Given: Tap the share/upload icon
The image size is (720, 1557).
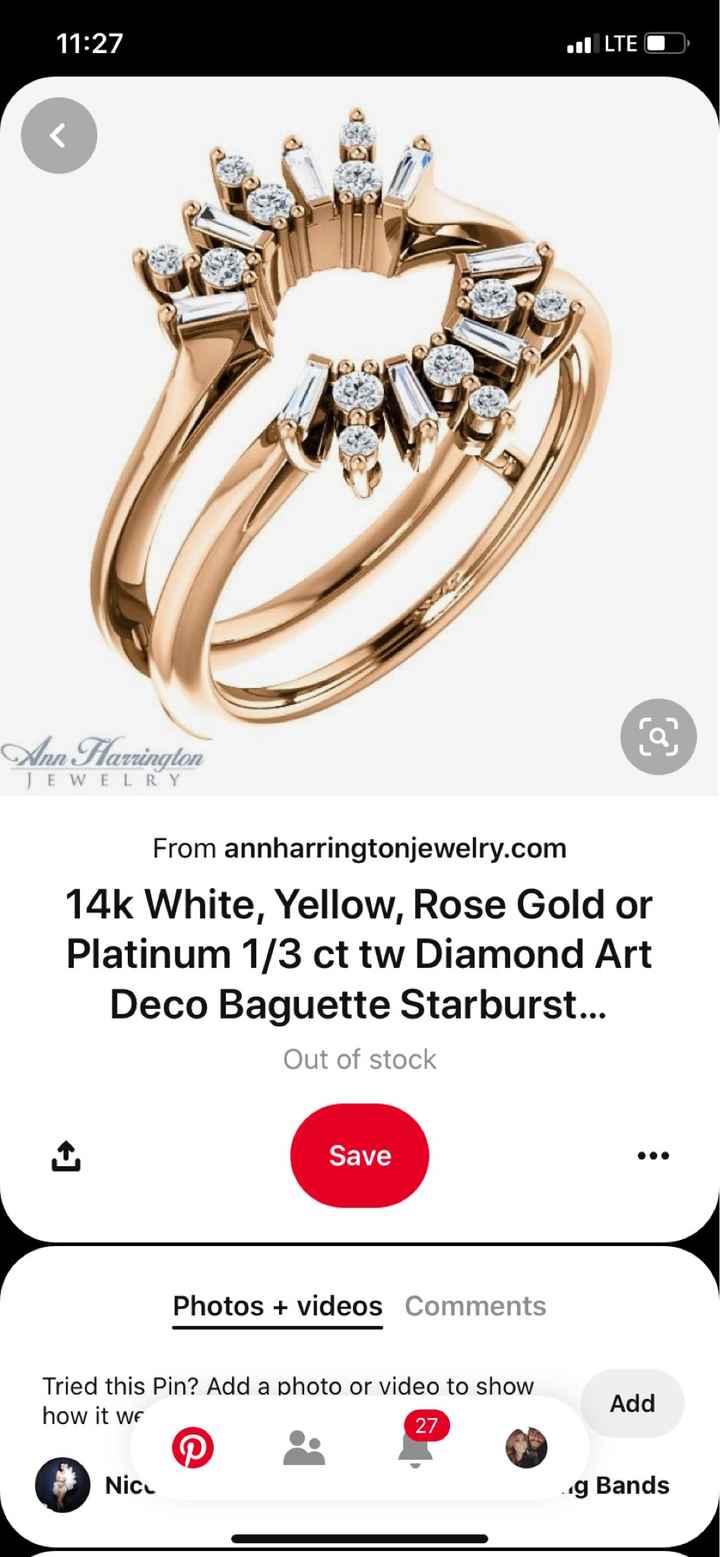Looking at the screenshot, I should [65, 1155].
